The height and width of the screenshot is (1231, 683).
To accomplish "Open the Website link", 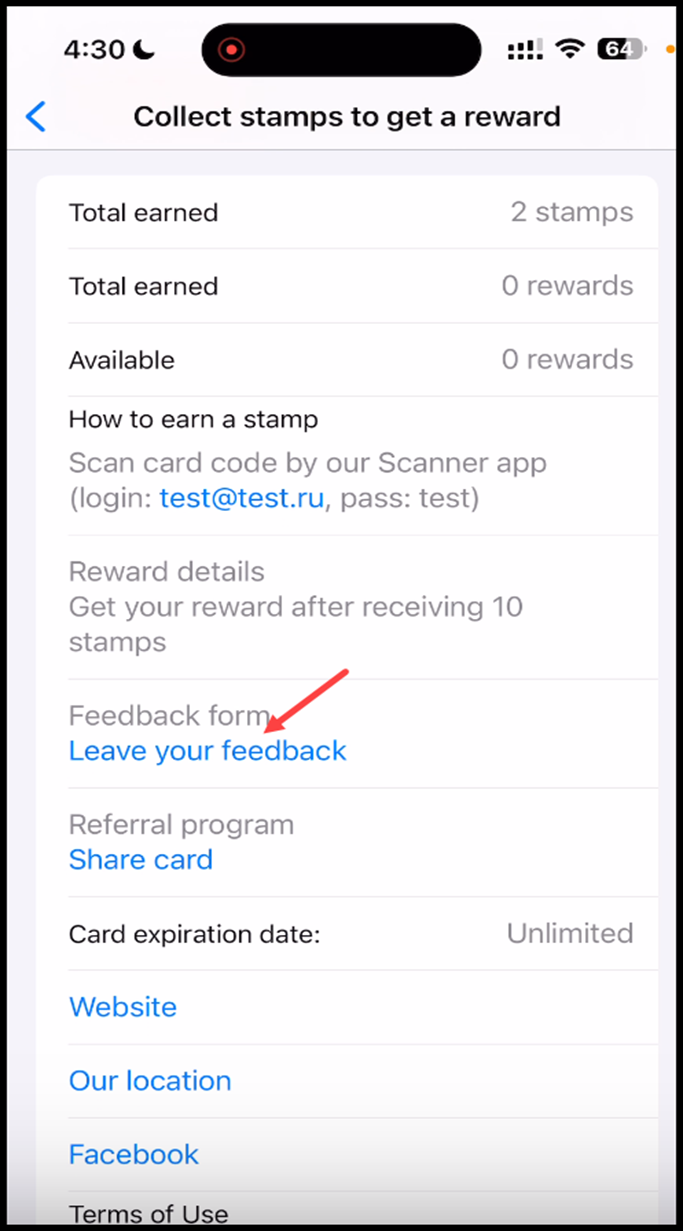I will click(122, 1007).
